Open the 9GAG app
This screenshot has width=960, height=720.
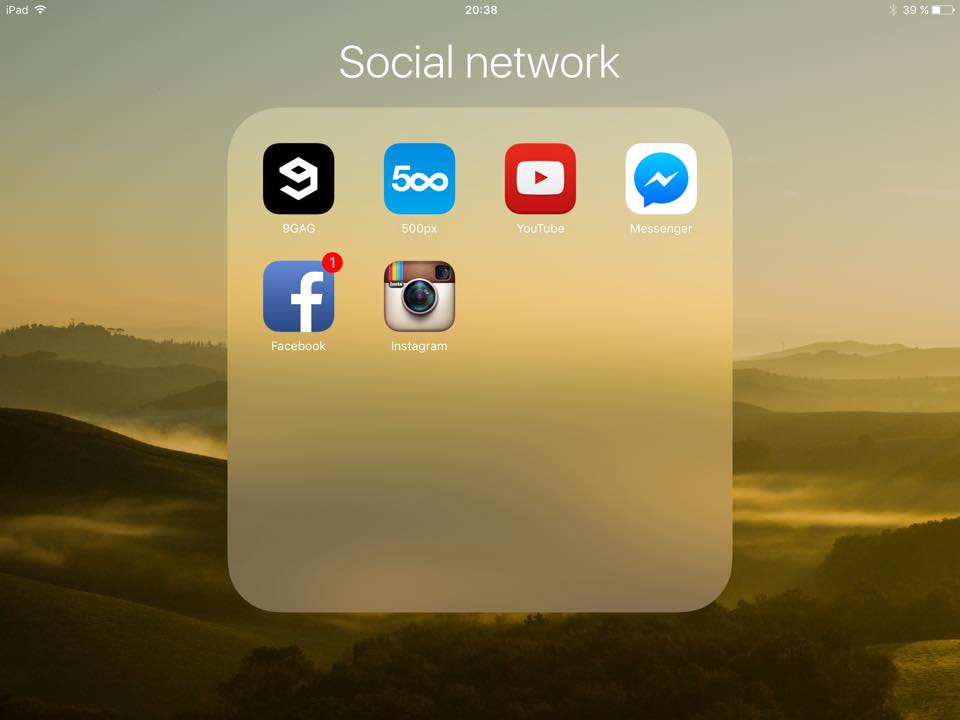[298, 179]
